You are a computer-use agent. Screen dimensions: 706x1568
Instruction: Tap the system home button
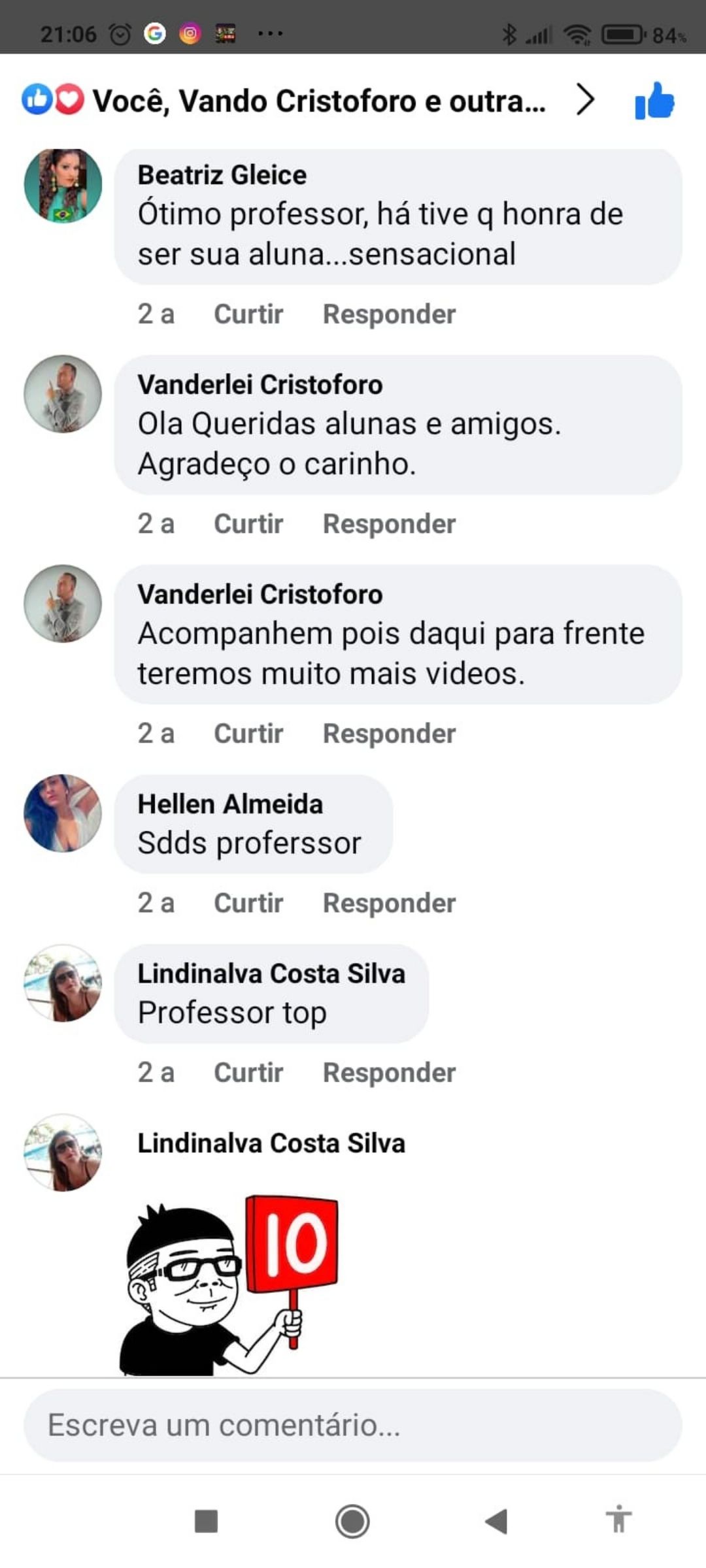point(352,1521)
